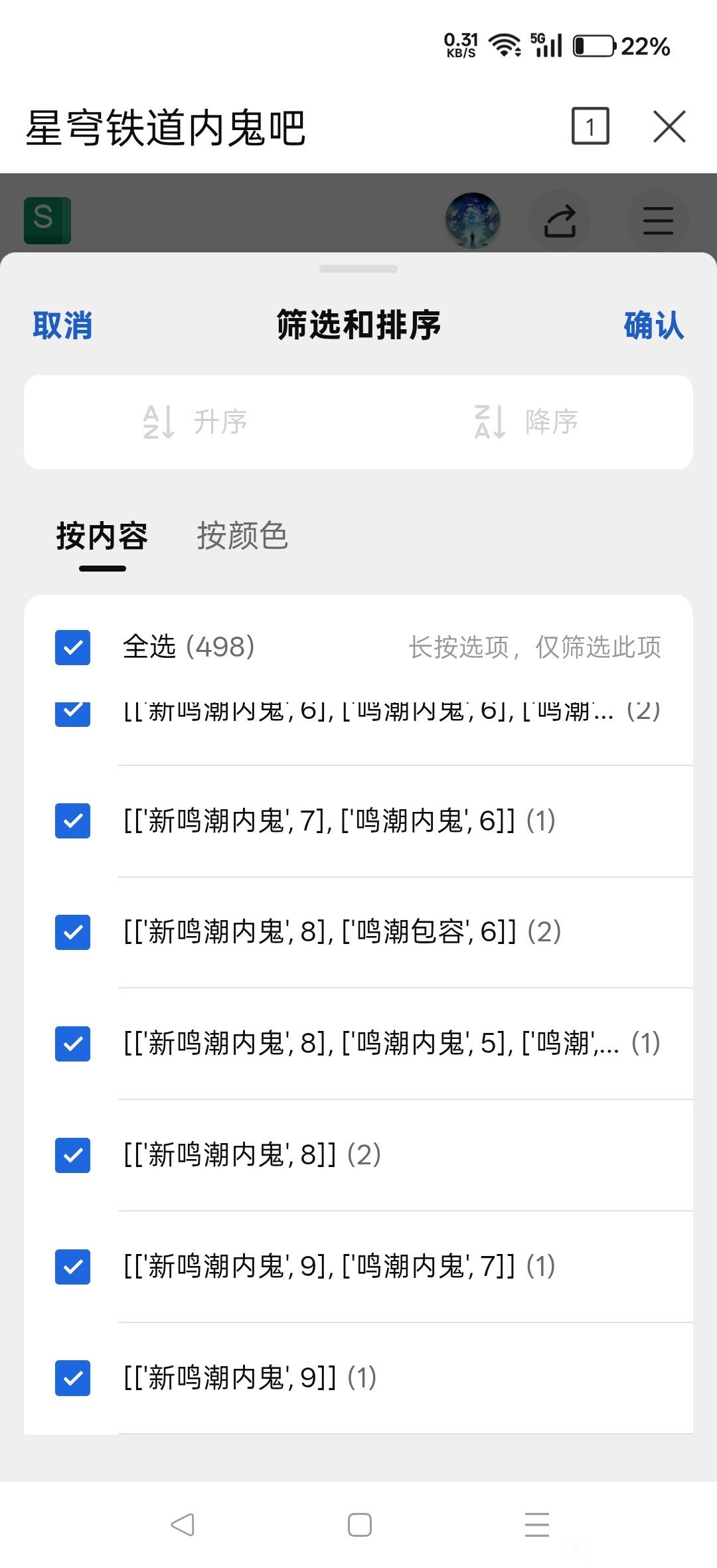Close the 星穹铁道内鬼吧 page
This screenshot has height=1568, width=717.
669,127
